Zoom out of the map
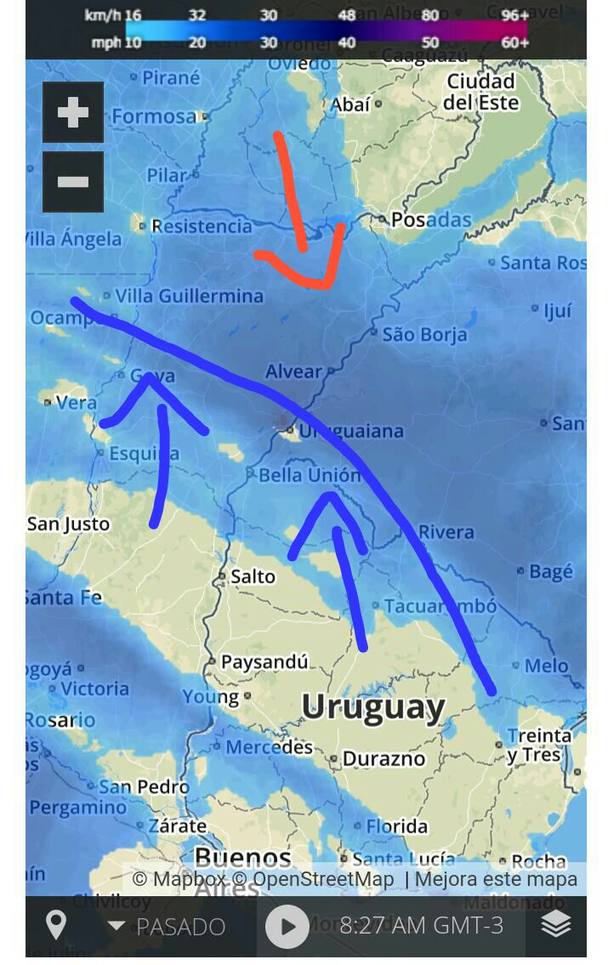This screenshot has height=965, width=608. (x=73, y=182)
